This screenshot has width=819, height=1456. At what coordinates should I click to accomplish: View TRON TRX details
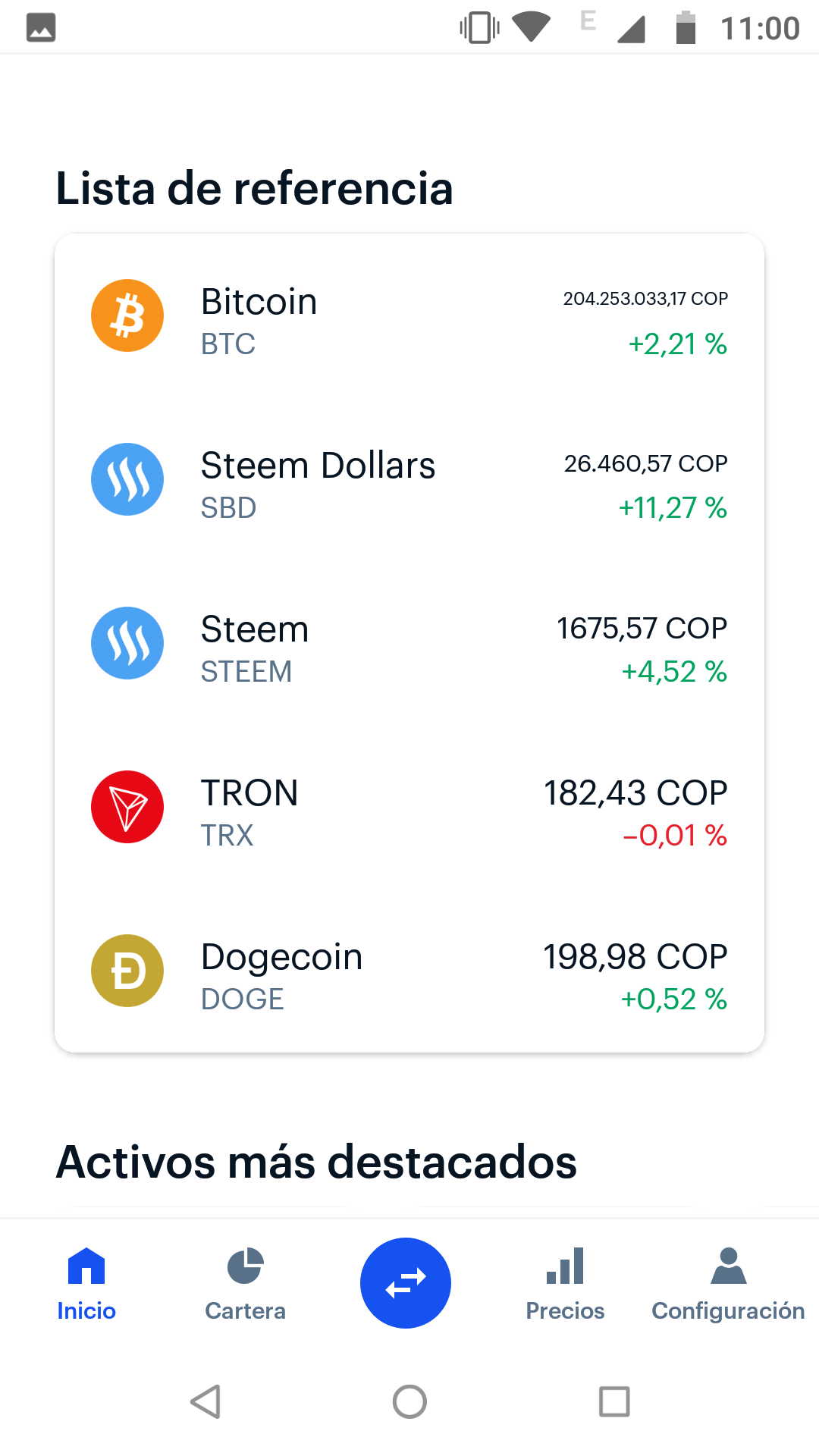click(409, 807)
